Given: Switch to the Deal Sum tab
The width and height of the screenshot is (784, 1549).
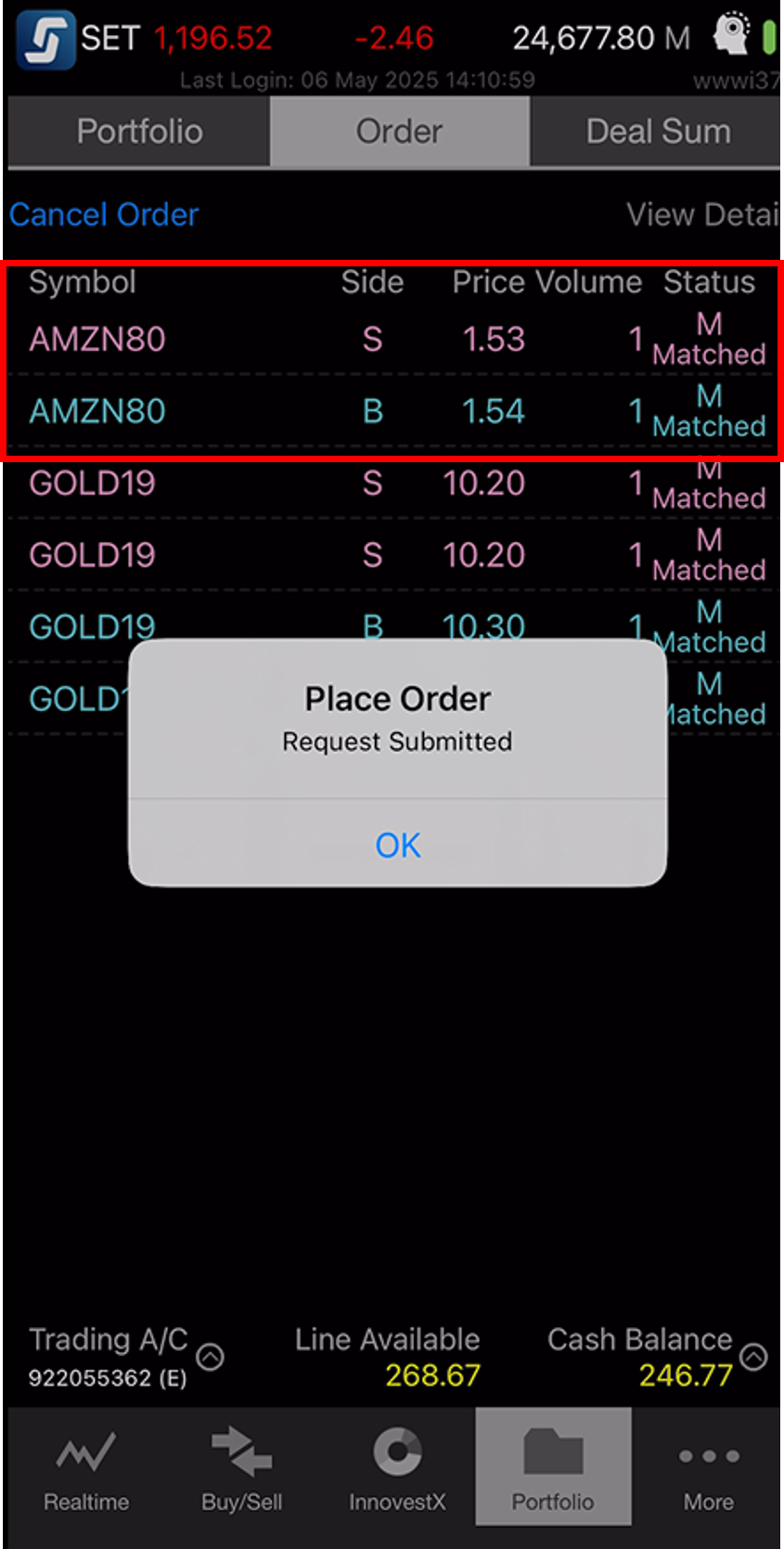Looking at the screenshot, I should point(657,131).
